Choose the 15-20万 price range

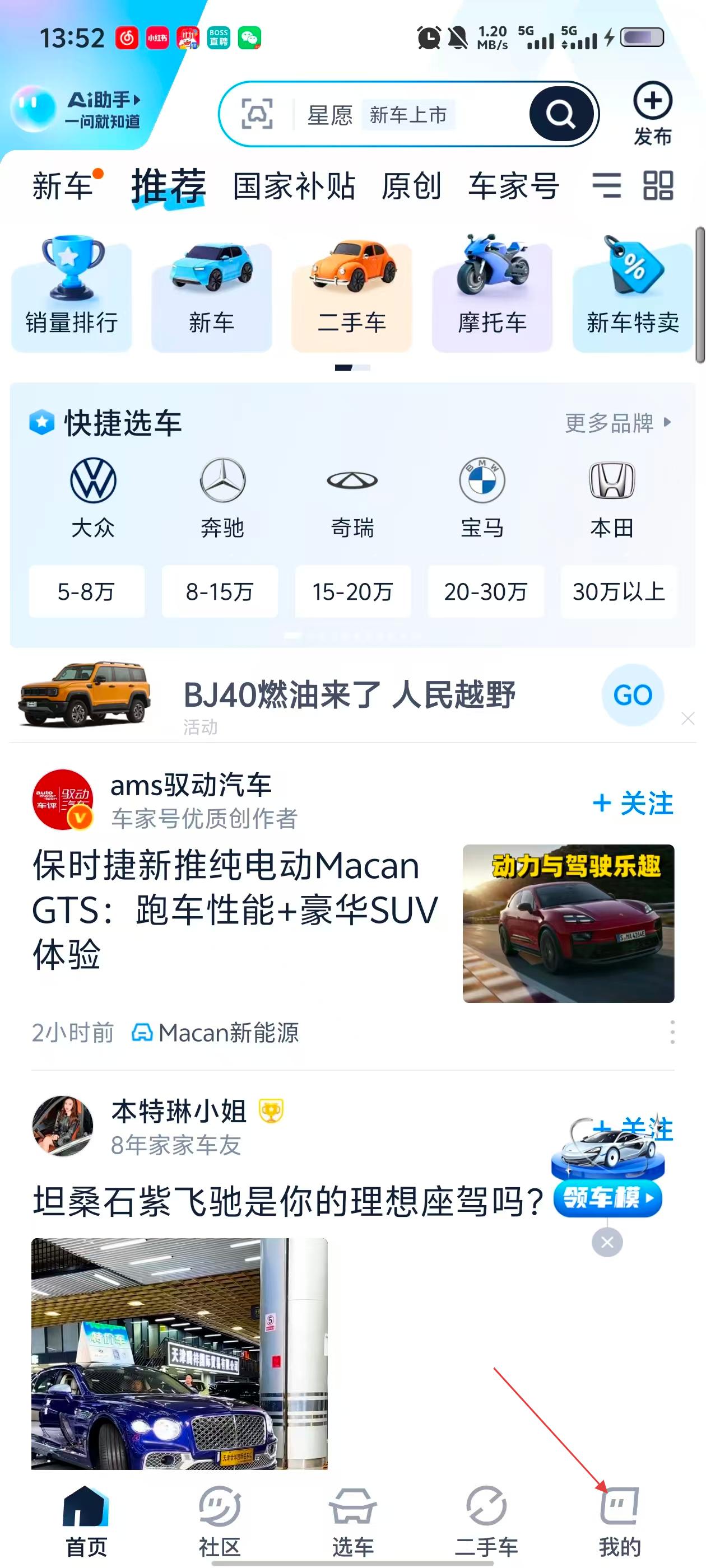352,592
